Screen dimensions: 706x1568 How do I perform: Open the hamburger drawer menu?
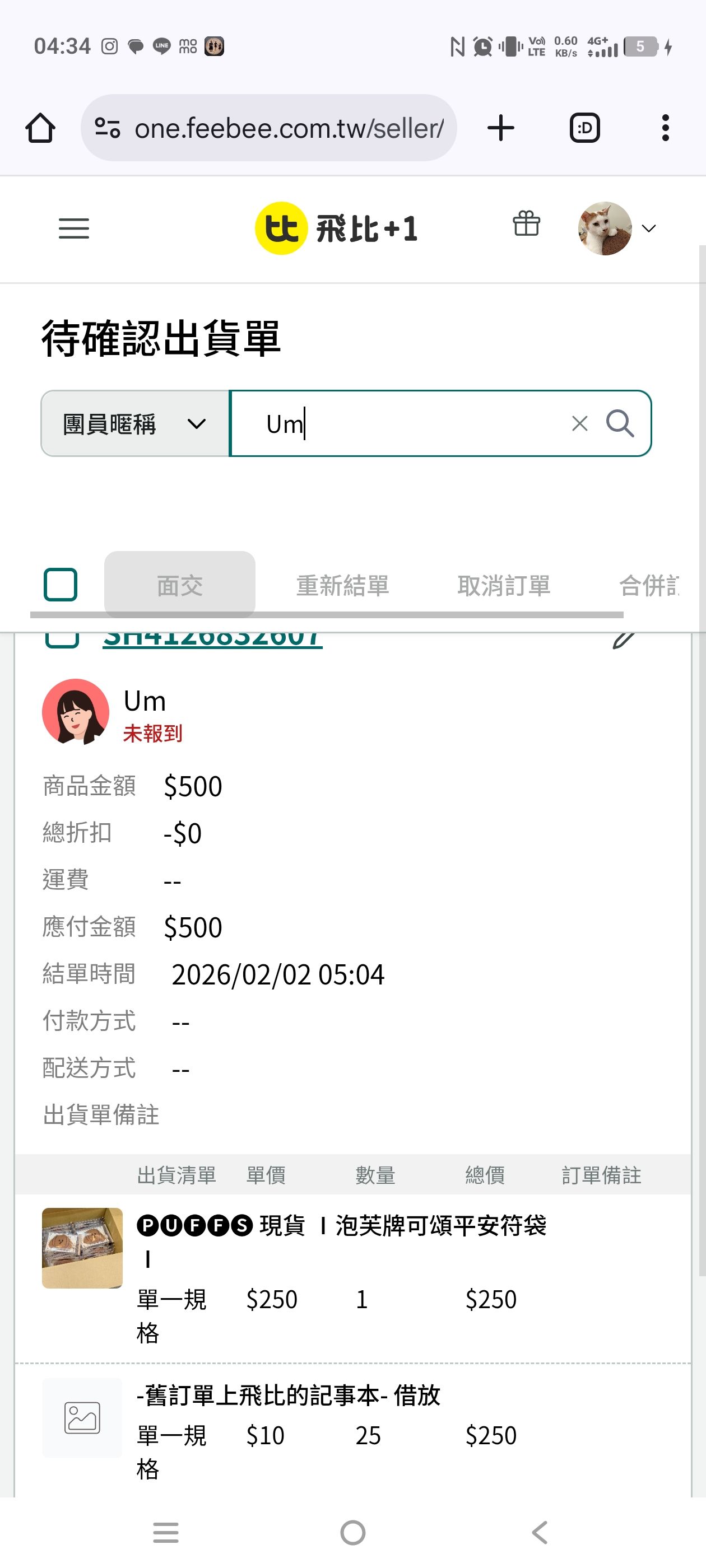[x=74, y=228]
